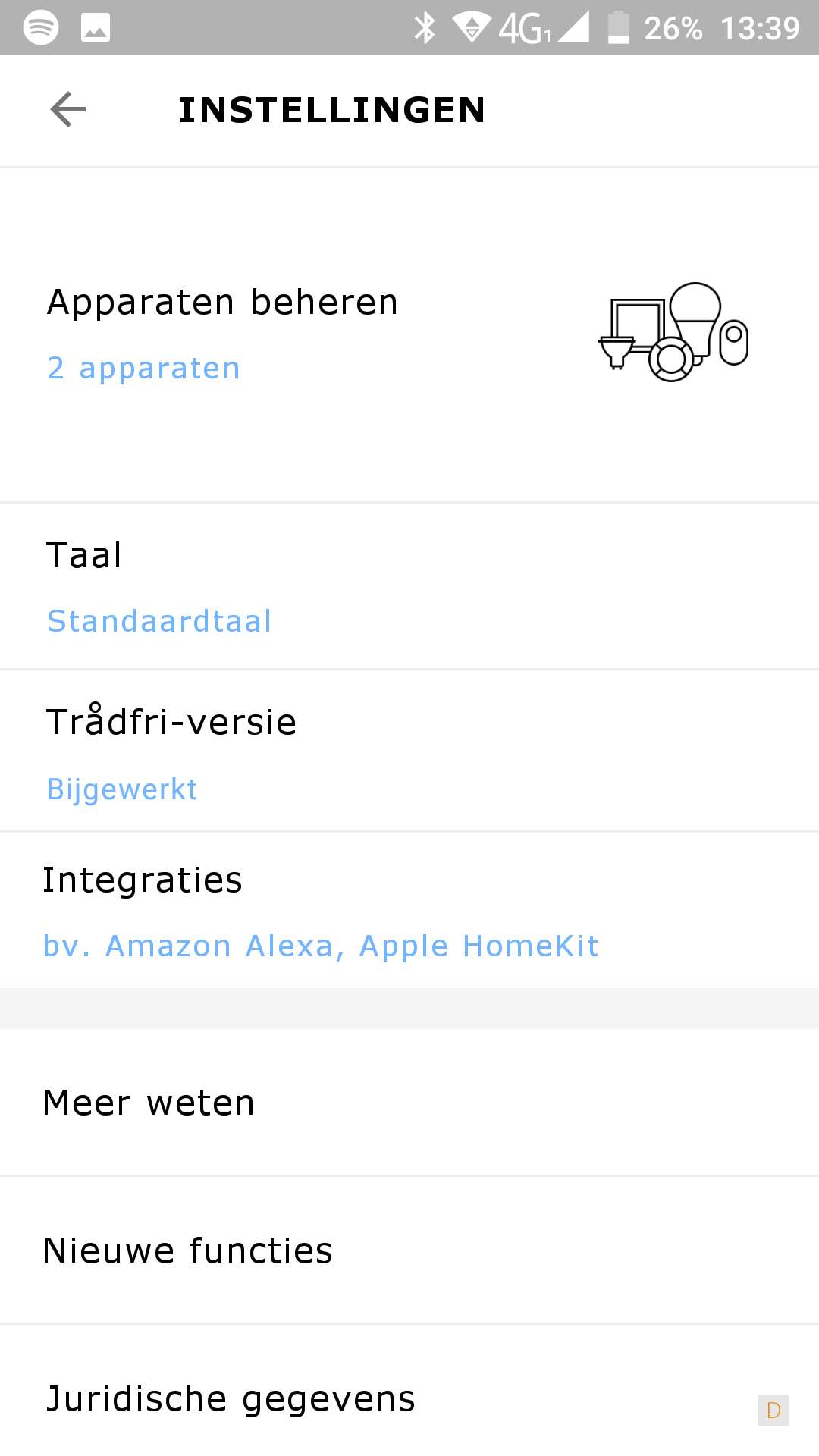Go back from Instellingen
The image size is (819, 1456).
click(68, 110)
